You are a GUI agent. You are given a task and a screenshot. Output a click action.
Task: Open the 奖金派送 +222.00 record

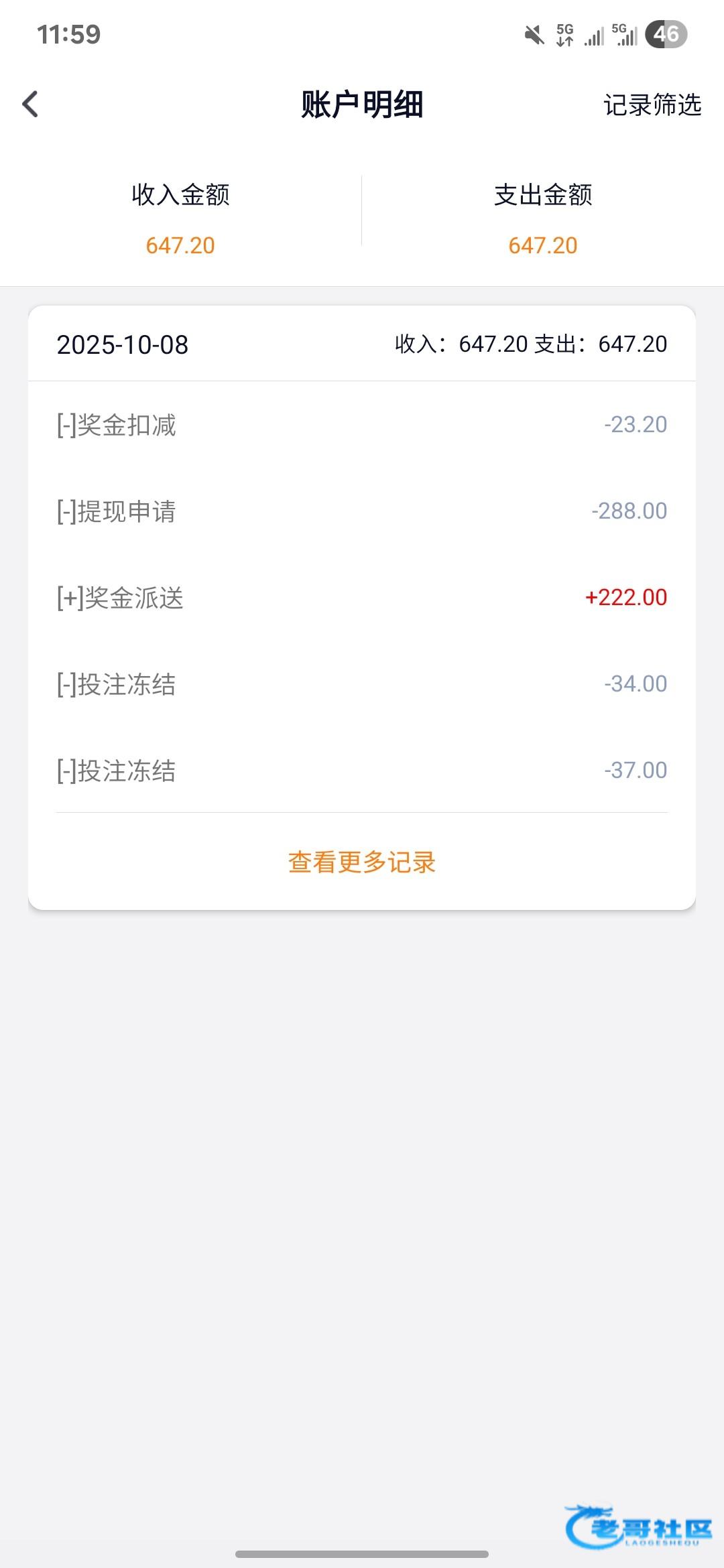(362, 598)
